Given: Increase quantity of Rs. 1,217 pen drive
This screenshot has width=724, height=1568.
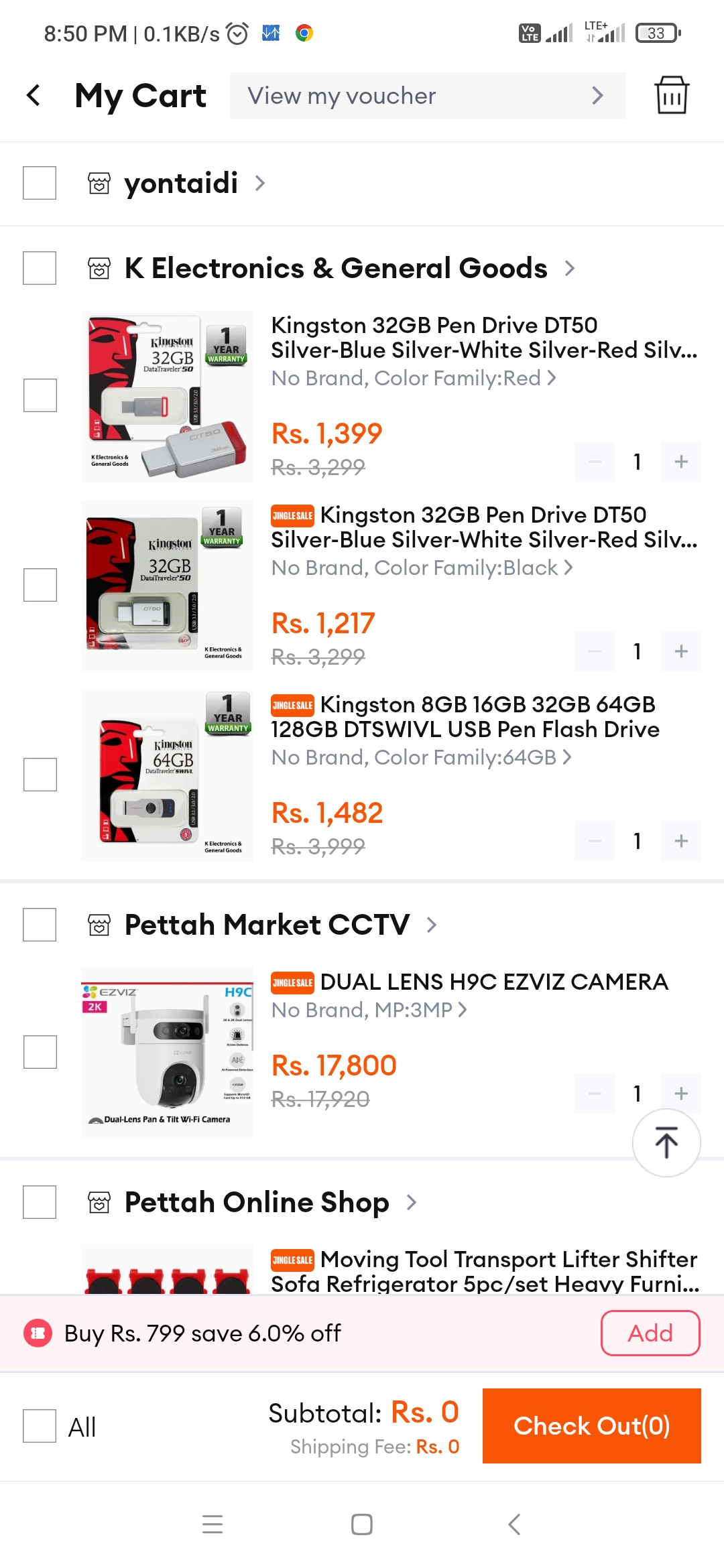Looking at the screenshot, I should point(681,651).
